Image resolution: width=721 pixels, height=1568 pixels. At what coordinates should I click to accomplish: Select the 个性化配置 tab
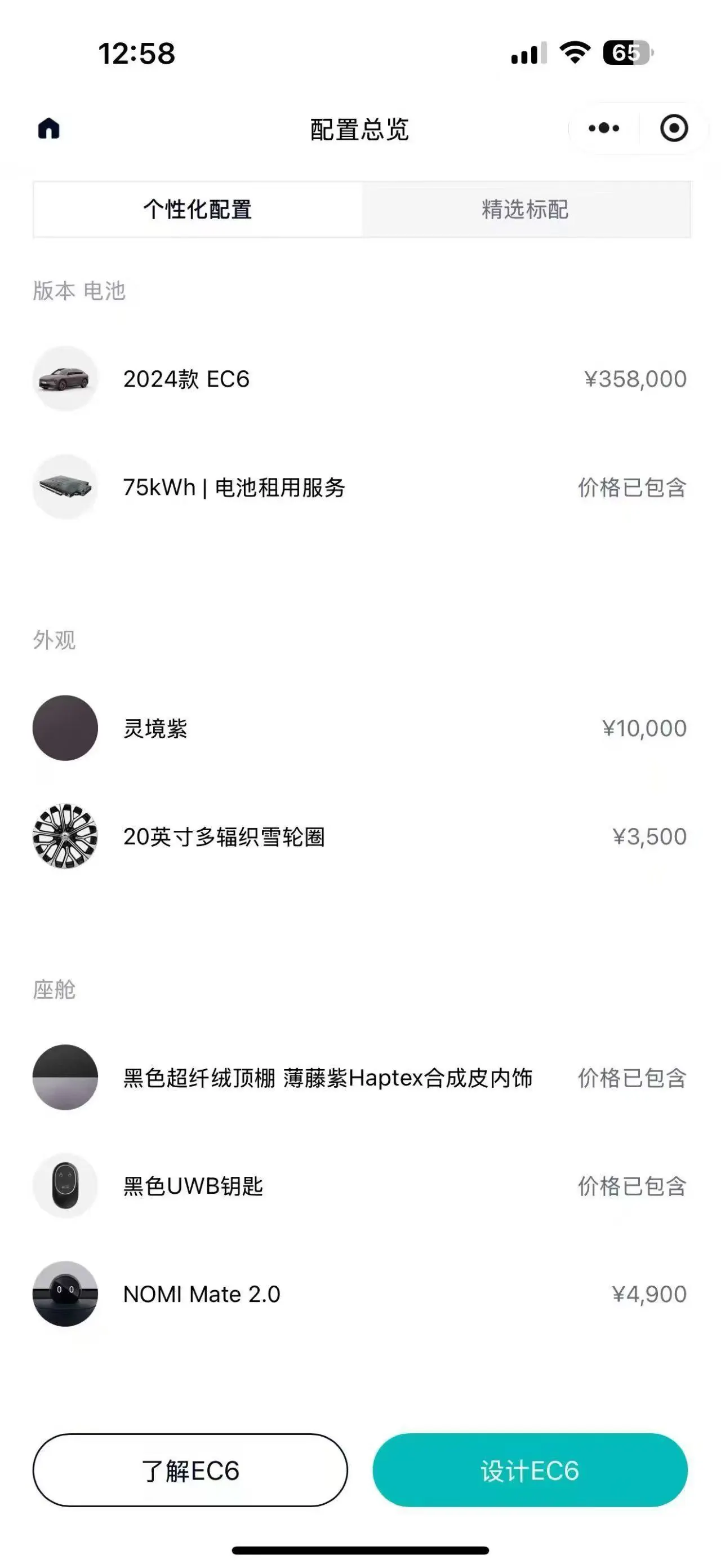pos(198,210)
